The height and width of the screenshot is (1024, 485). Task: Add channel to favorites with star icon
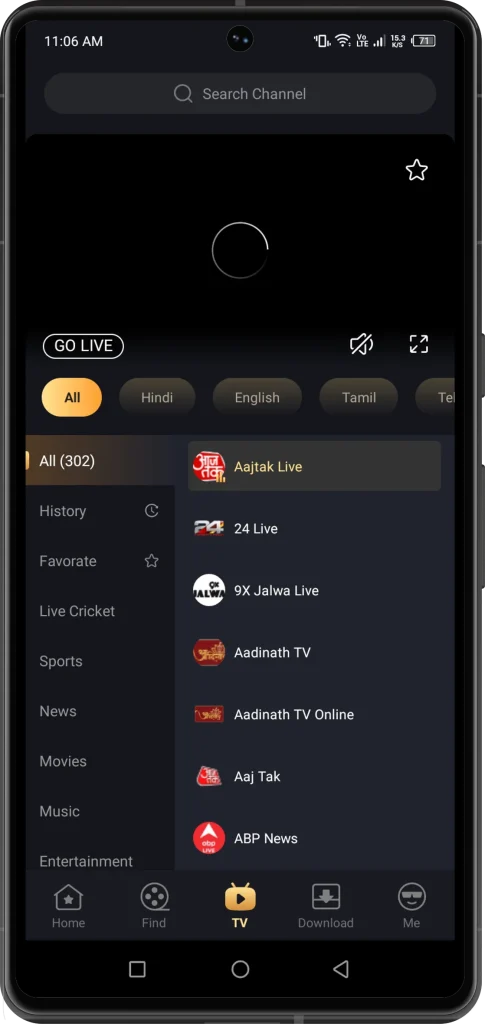tap(416, 170)
